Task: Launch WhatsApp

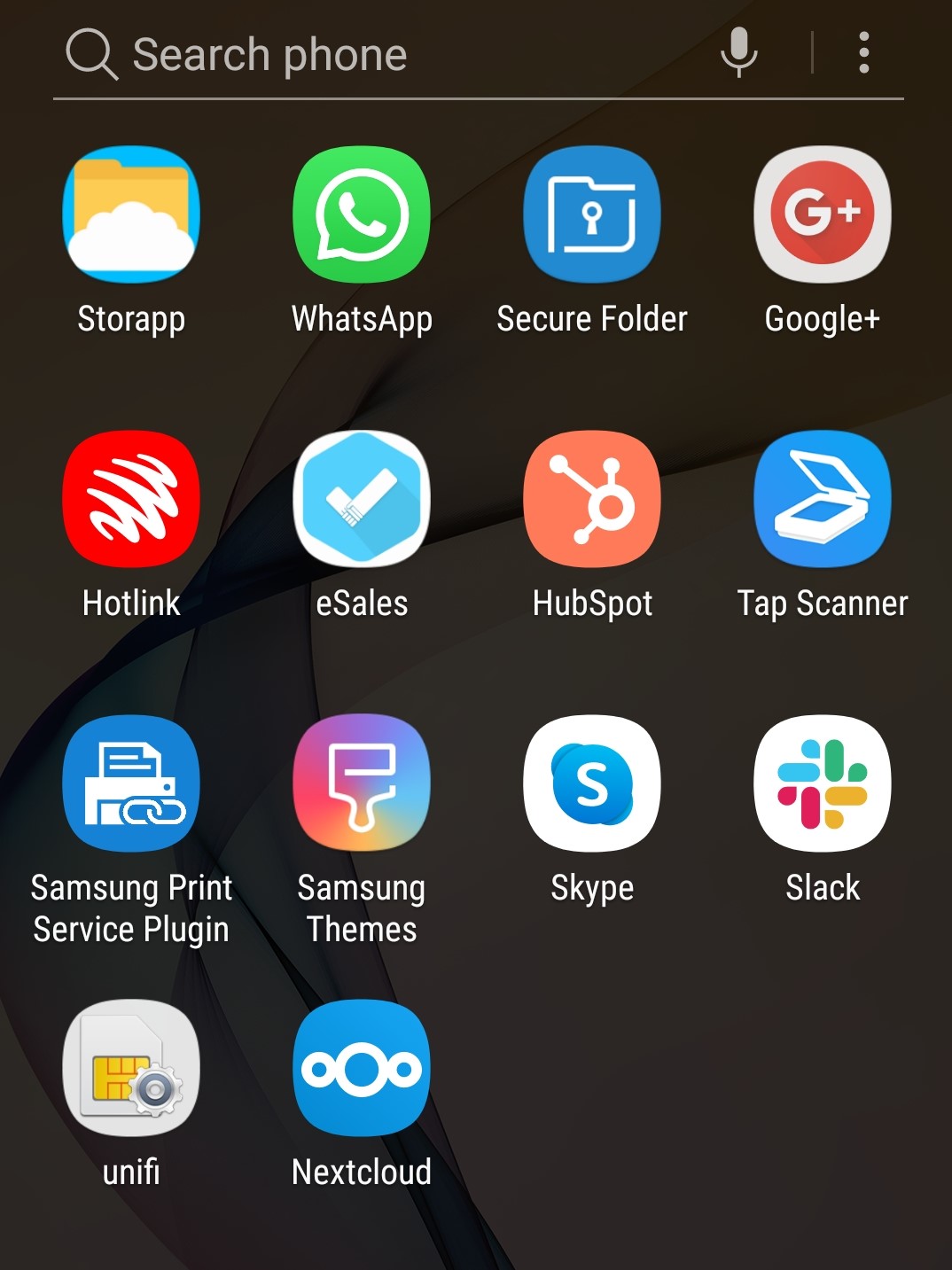Action: coord(362,214)
